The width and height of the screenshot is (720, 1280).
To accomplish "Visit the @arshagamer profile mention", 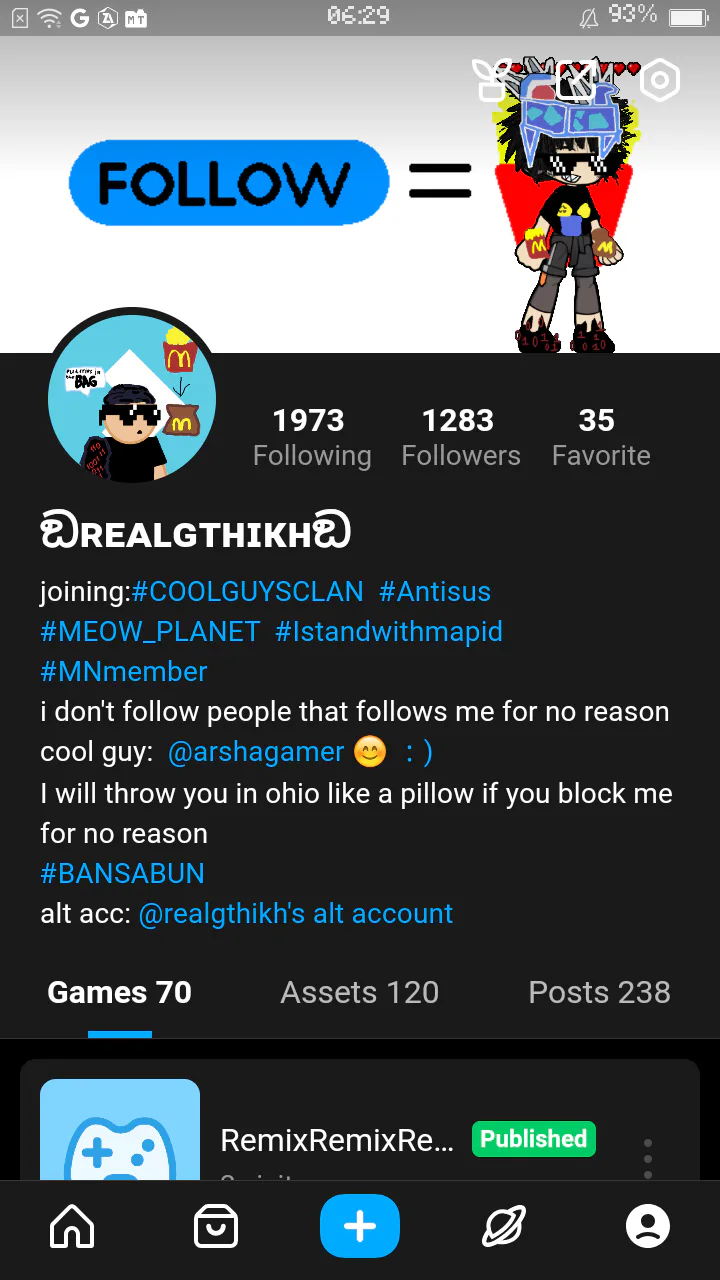I will (x=256, y=751).
